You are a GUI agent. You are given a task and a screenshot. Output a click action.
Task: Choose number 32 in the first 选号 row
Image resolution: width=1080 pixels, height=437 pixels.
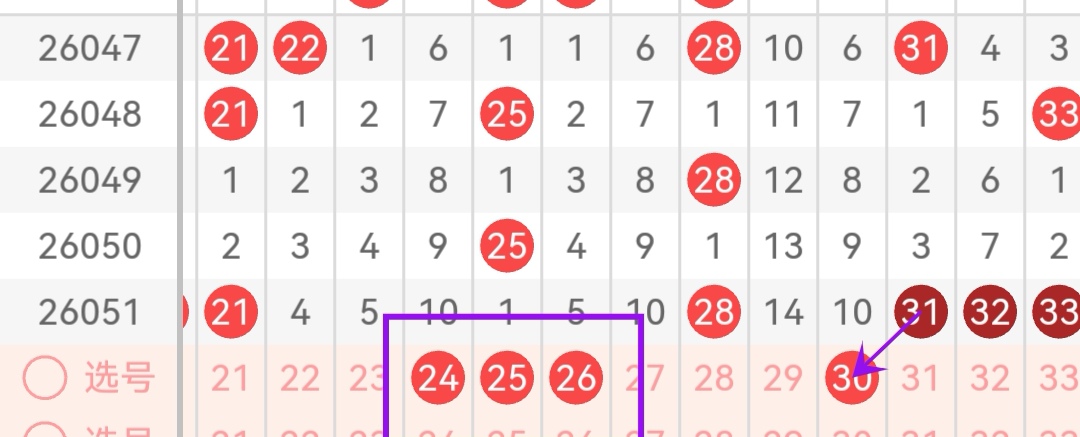(x=990, y=378)
